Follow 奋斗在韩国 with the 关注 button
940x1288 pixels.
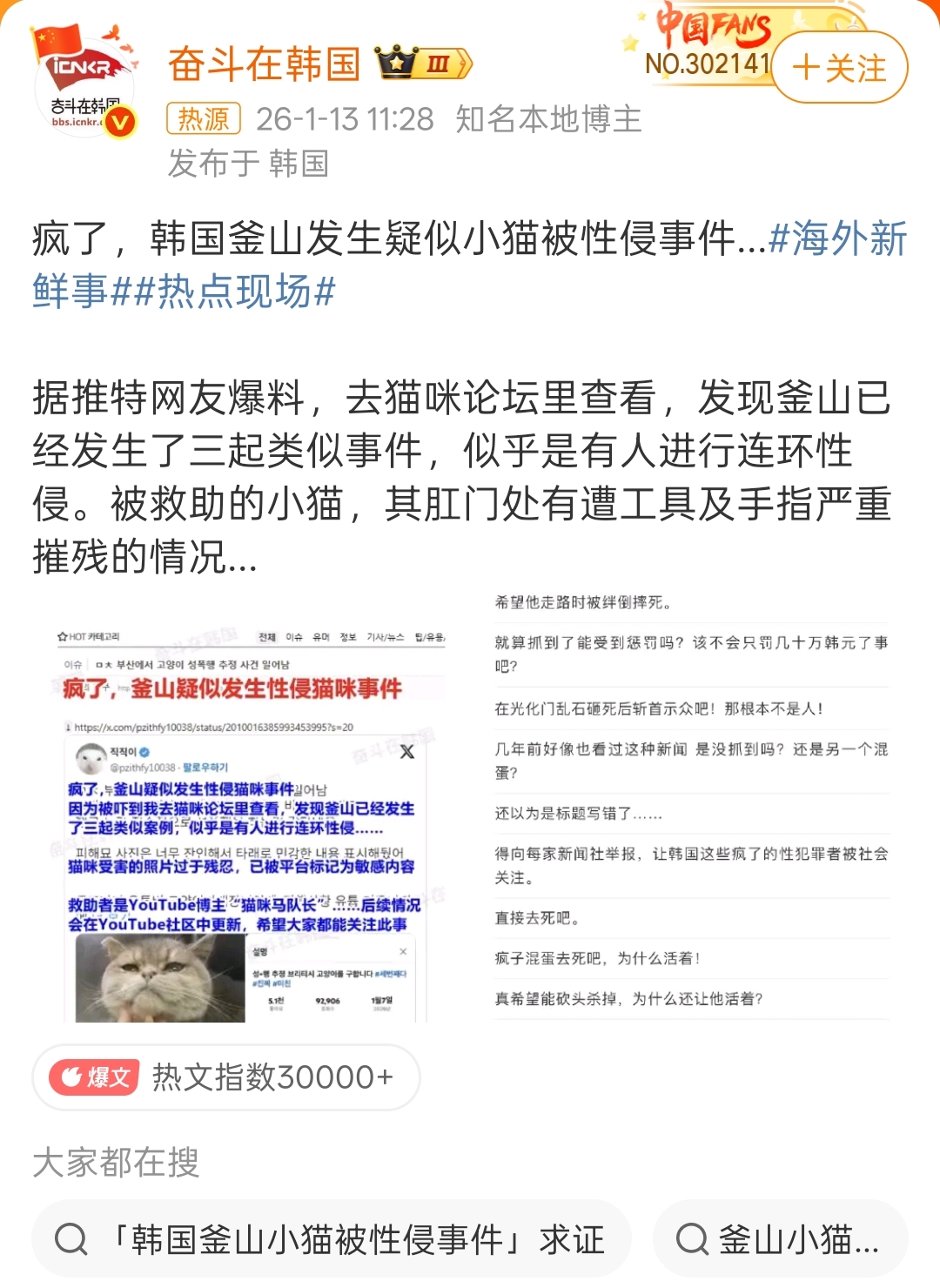pyautogui.click(x=839, y=67)
